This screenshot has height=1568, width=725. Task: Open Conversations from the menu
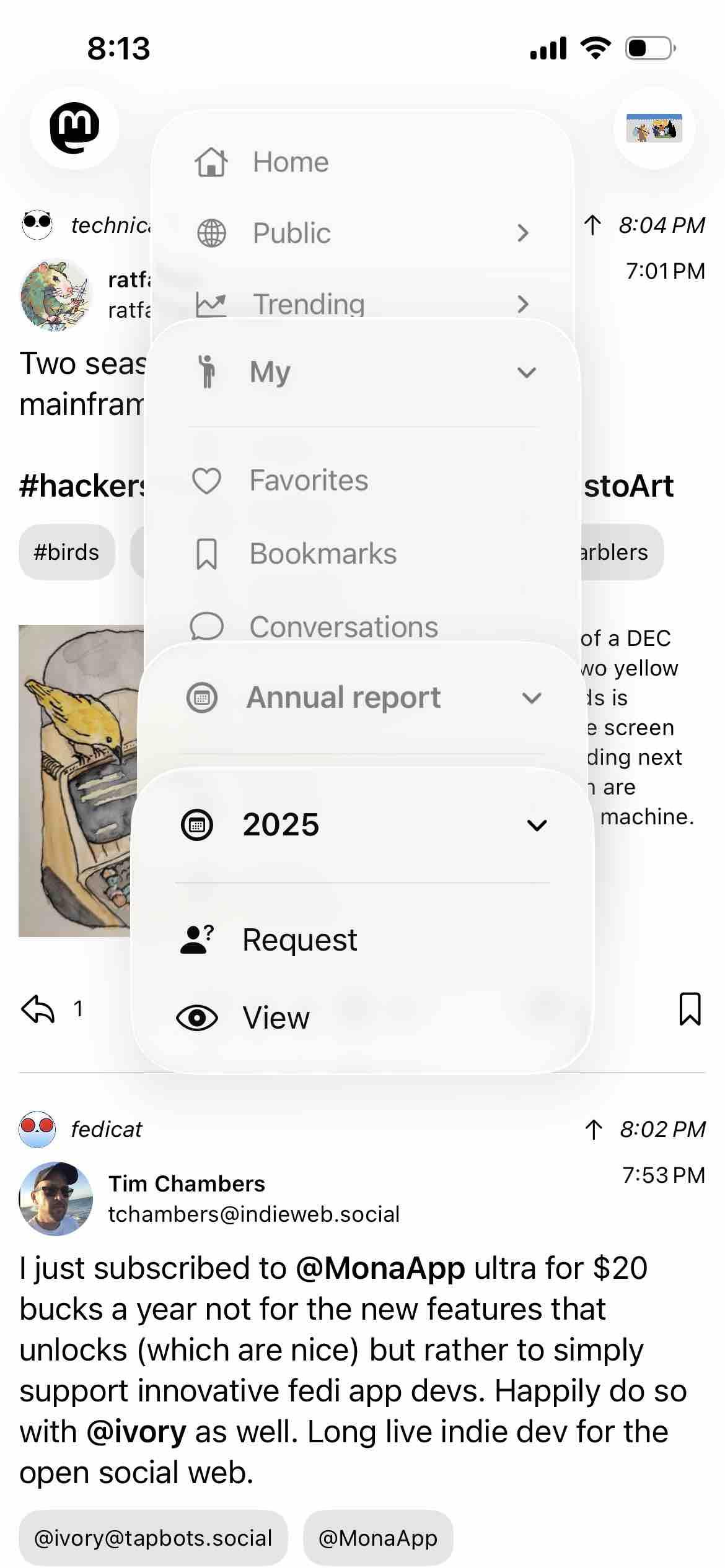point(343,626)
